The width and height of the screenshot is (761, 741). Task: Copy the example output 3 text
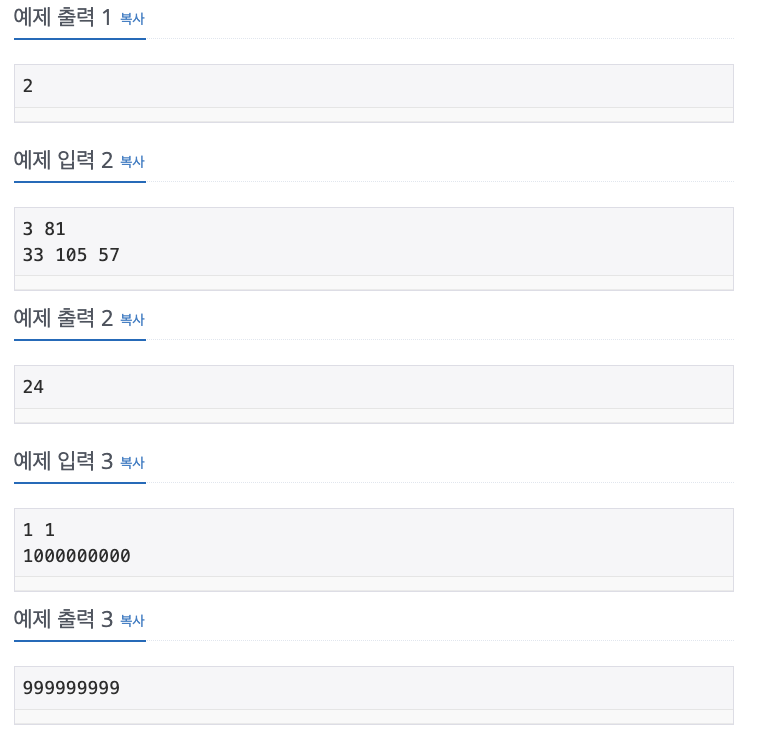coord(132,621)
